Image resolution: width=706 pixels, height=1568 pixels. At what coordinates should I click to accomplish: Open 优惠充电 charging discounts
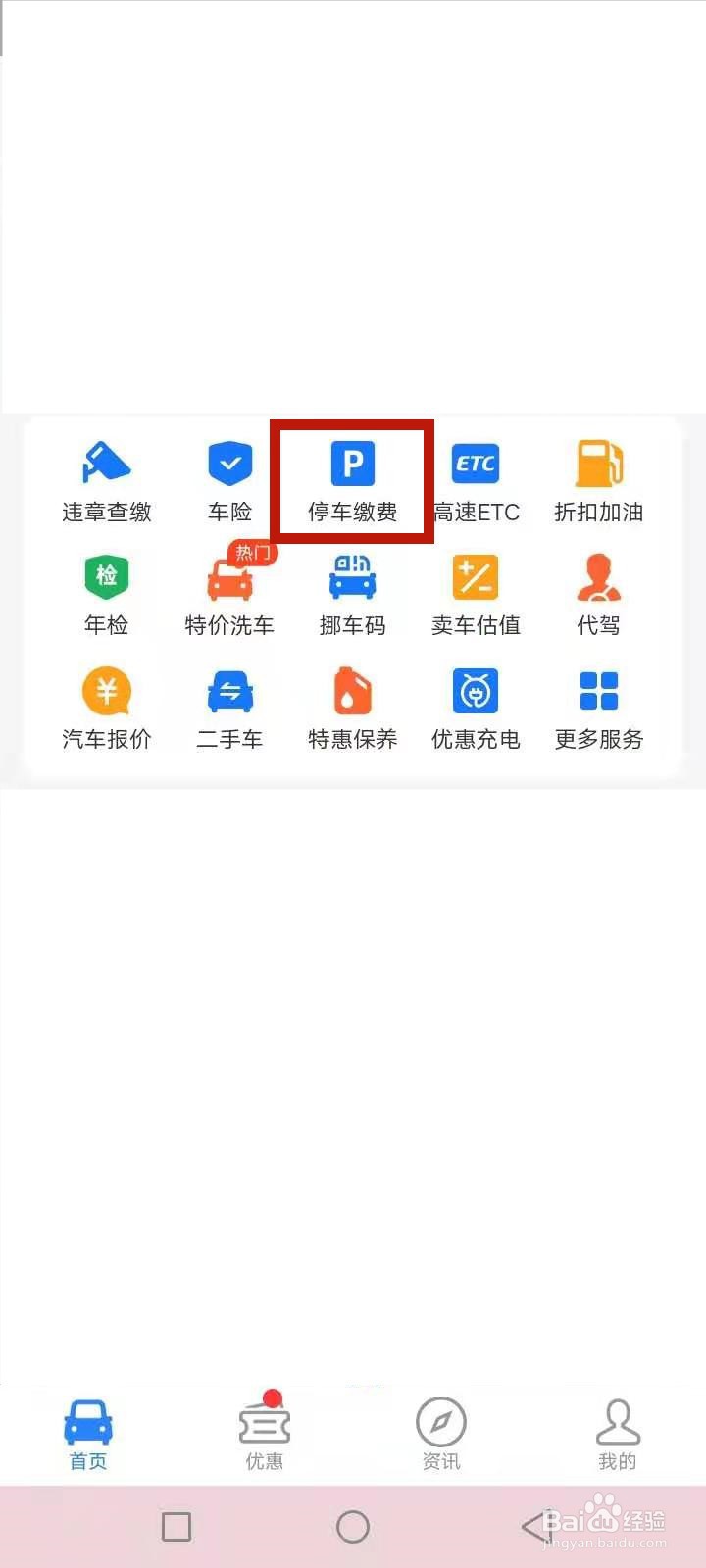[x=477, y=710]
